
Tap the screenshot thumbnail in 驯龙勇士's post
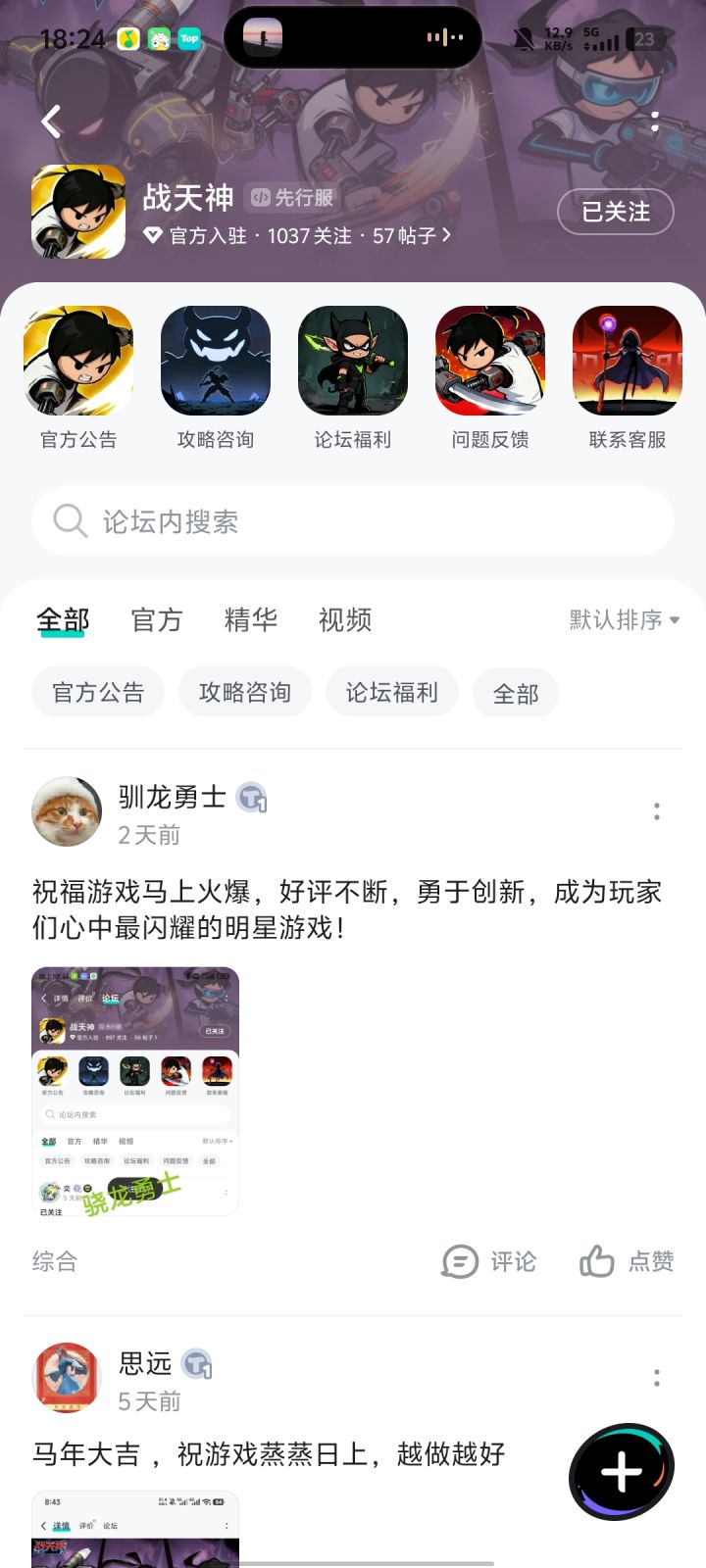click(135, 1091)
